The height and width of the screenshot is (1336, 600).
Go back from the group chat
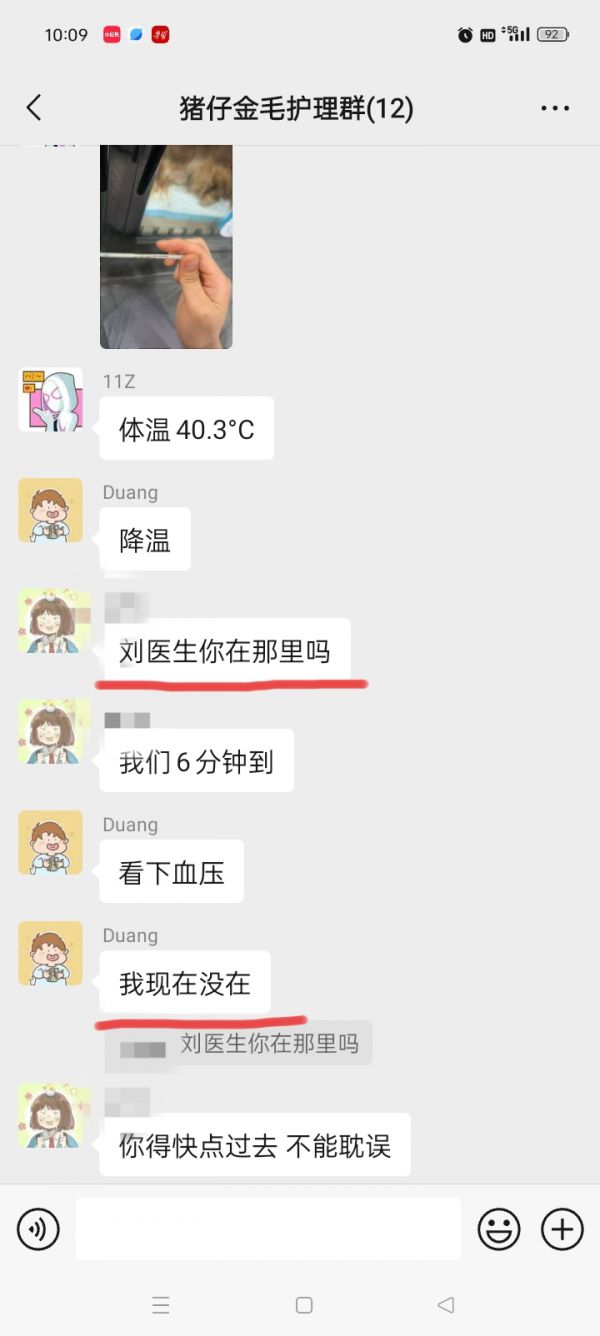pyautogui.click(x=34, y=108)
